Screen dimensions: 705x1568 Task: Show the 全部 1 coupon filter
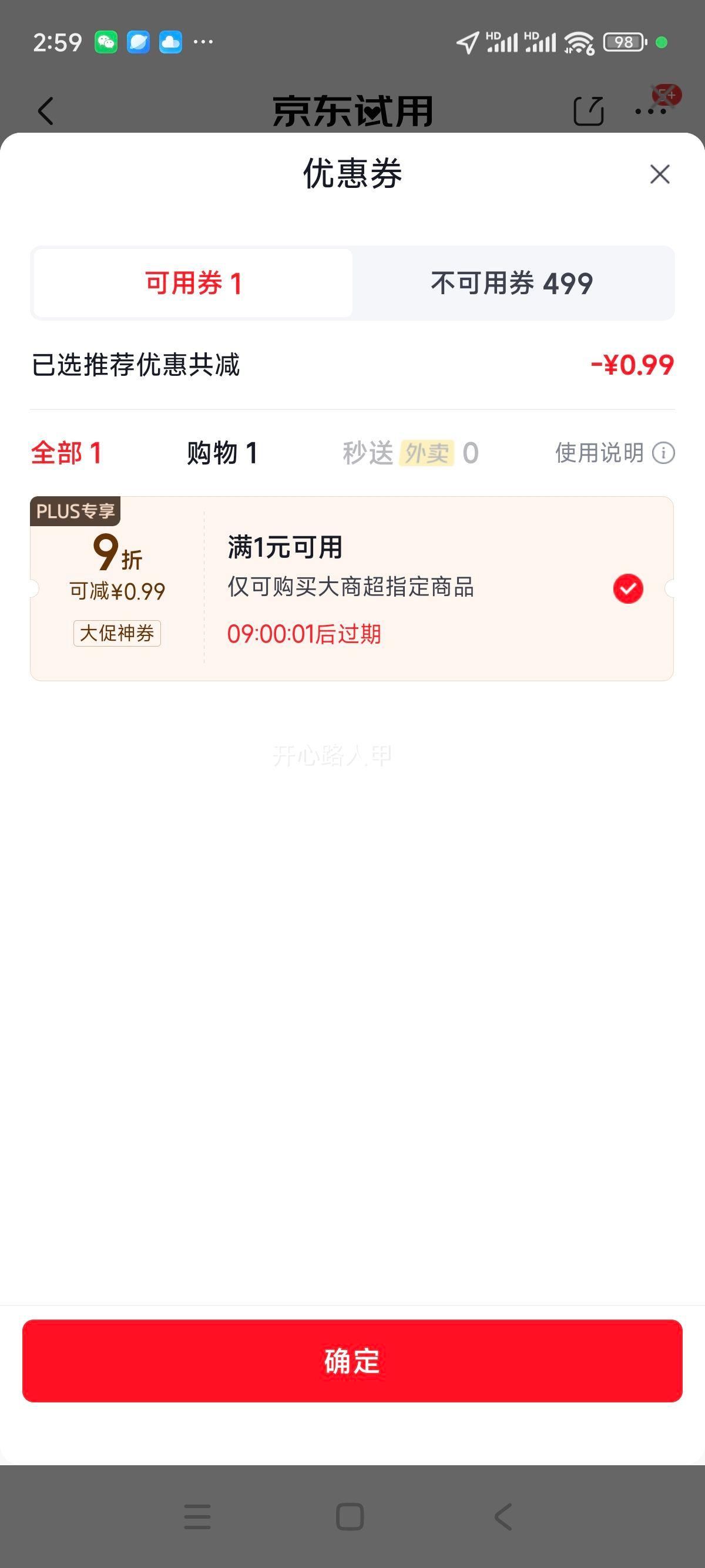coord(66,453)
